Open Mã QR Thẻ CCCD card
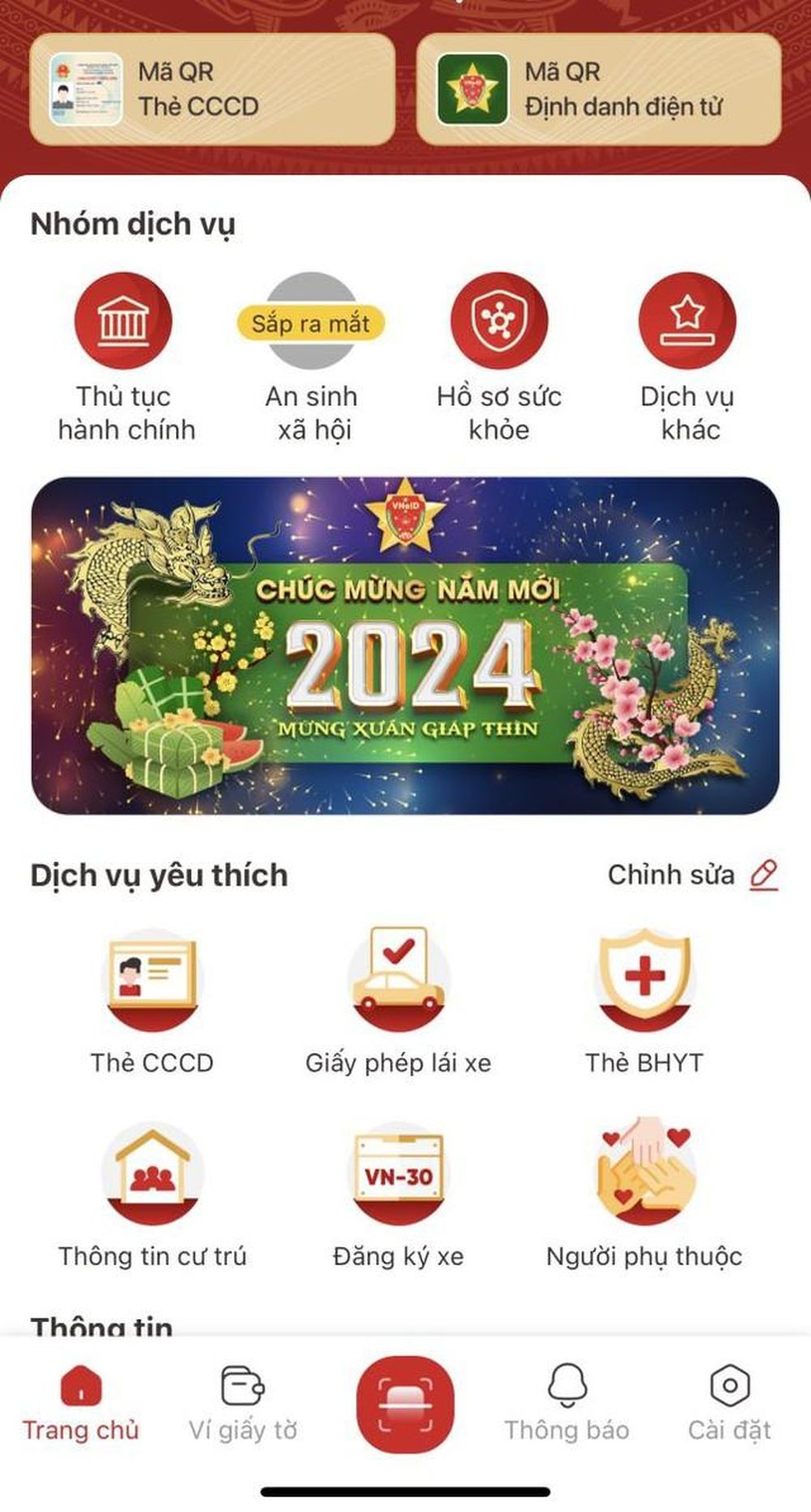The image size is (811, 1512). coord(212,89)
